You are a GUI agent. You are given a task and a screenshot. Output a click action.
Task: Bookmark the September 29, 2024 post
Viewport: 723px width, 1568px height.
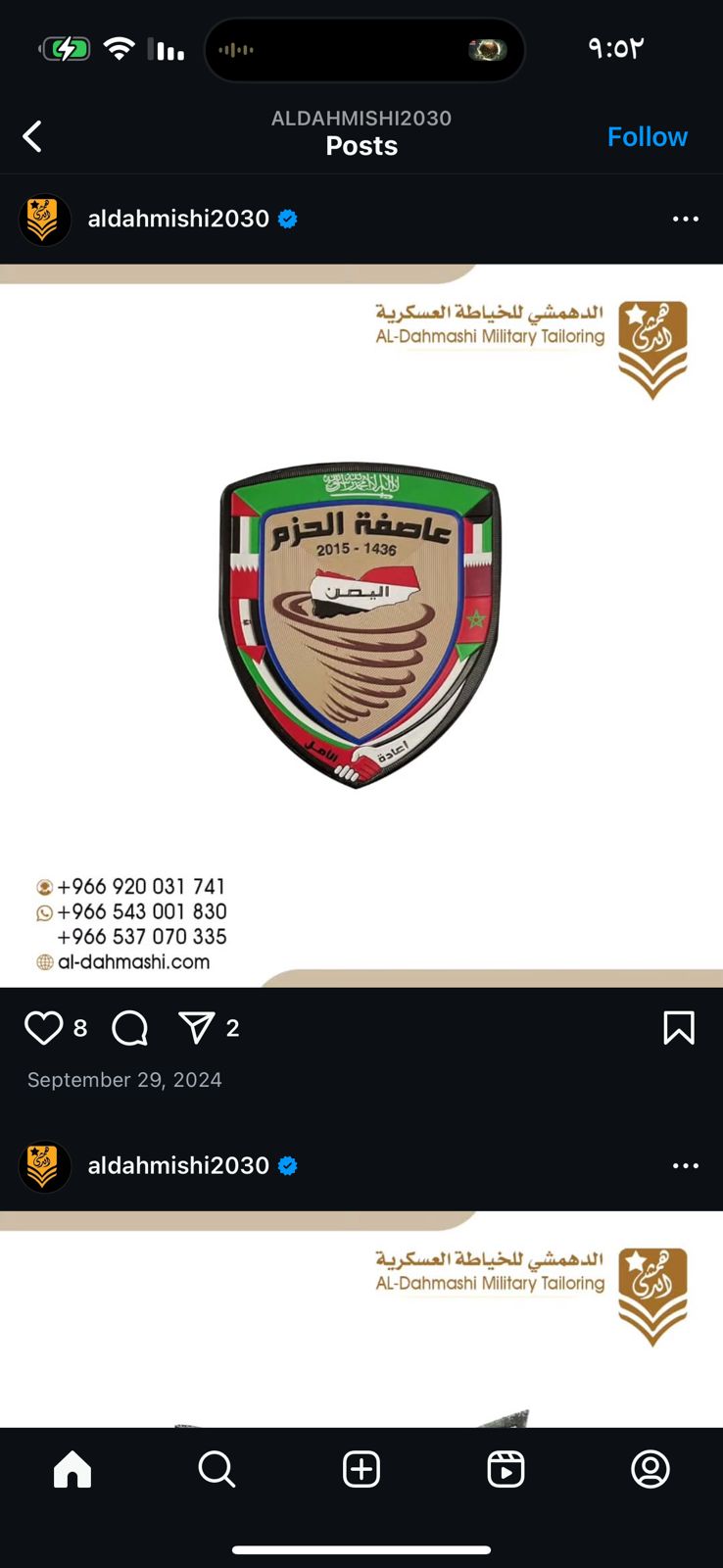pyautogui.click(x=678, y=1028)
